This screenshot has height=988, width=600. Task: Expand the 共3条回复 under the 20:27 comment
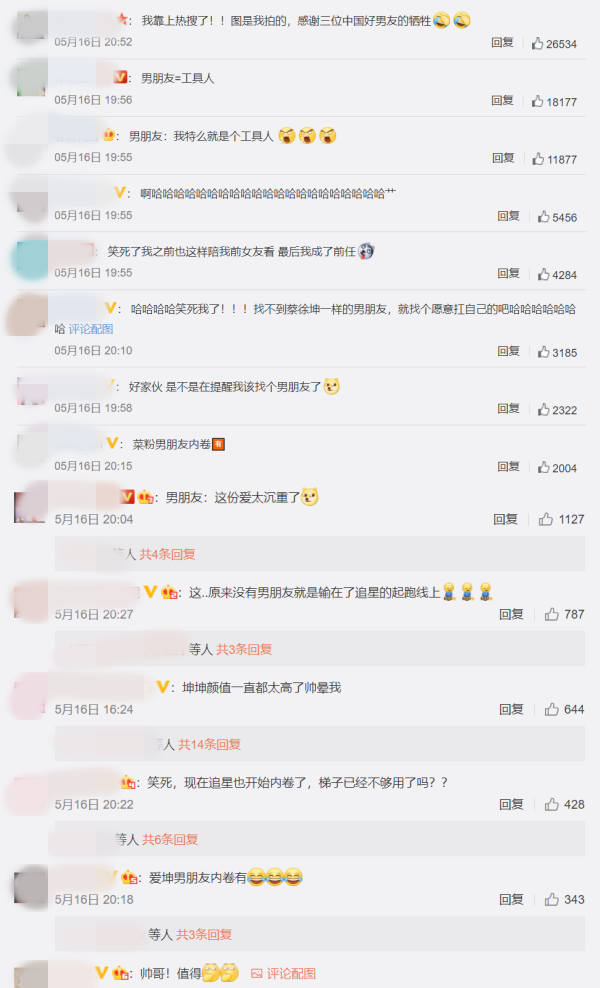(245, 649)
